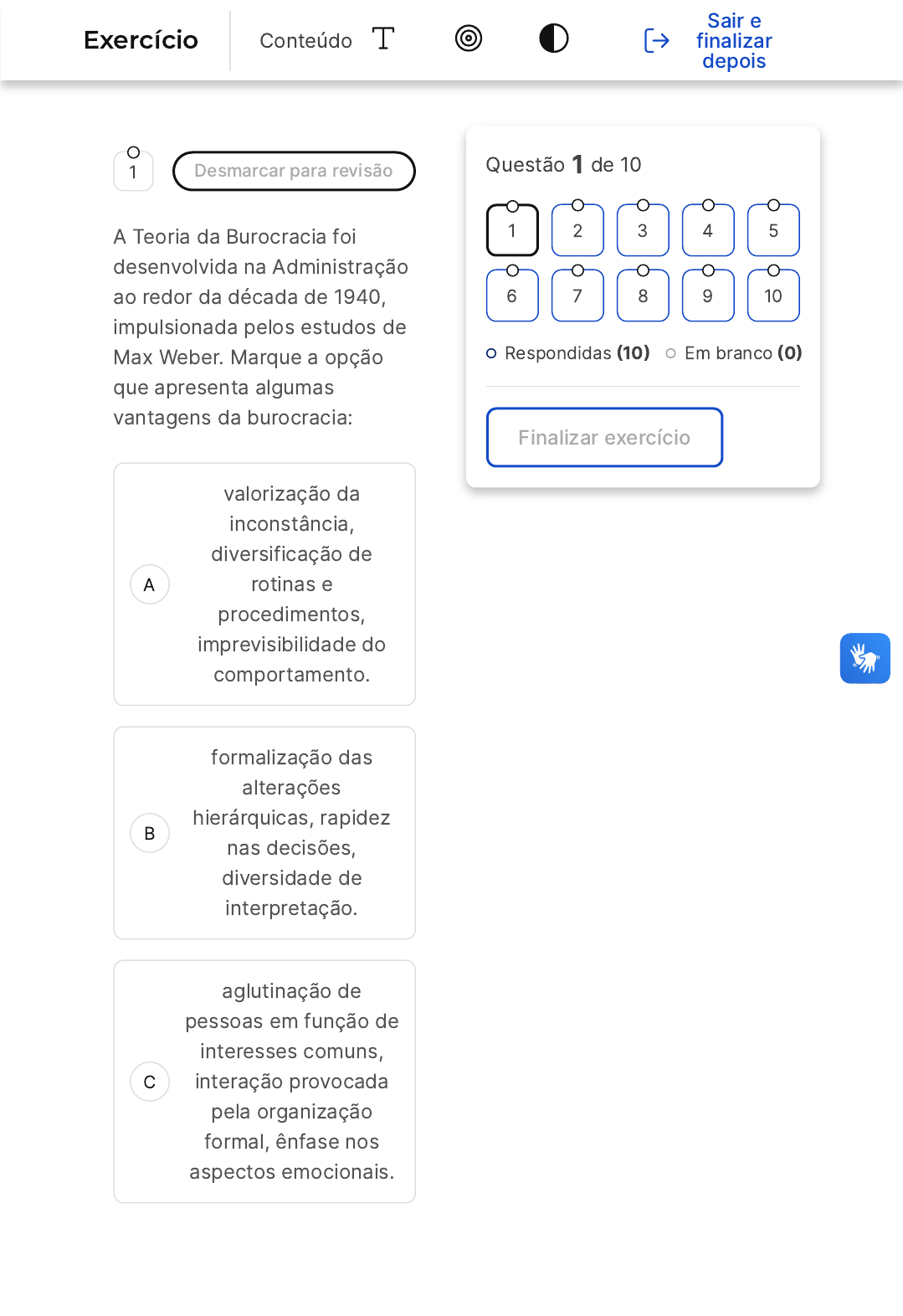Image resolution: width=903 pixels, height=1316 pixels.
Task: Tap Finalizar exercício button
Action: (x=604, y=437)
